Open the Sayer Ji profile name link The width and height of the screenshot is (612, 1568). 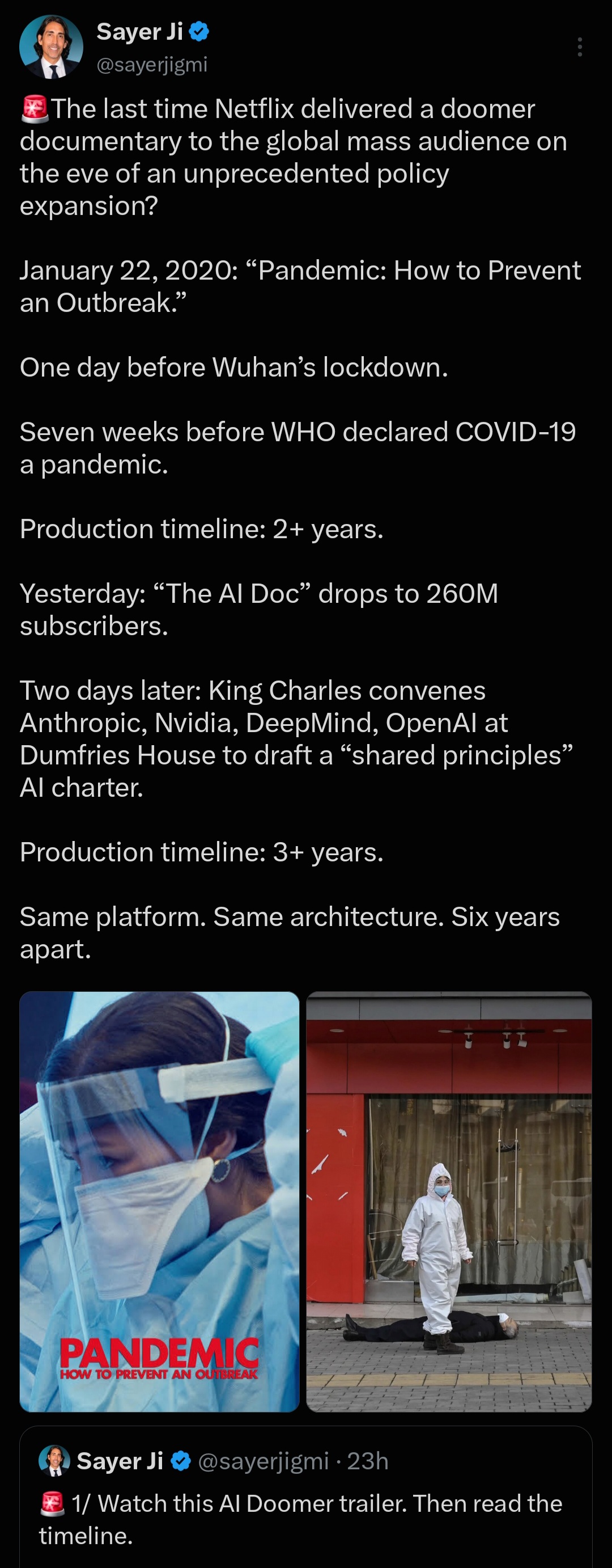pos(140,31)
